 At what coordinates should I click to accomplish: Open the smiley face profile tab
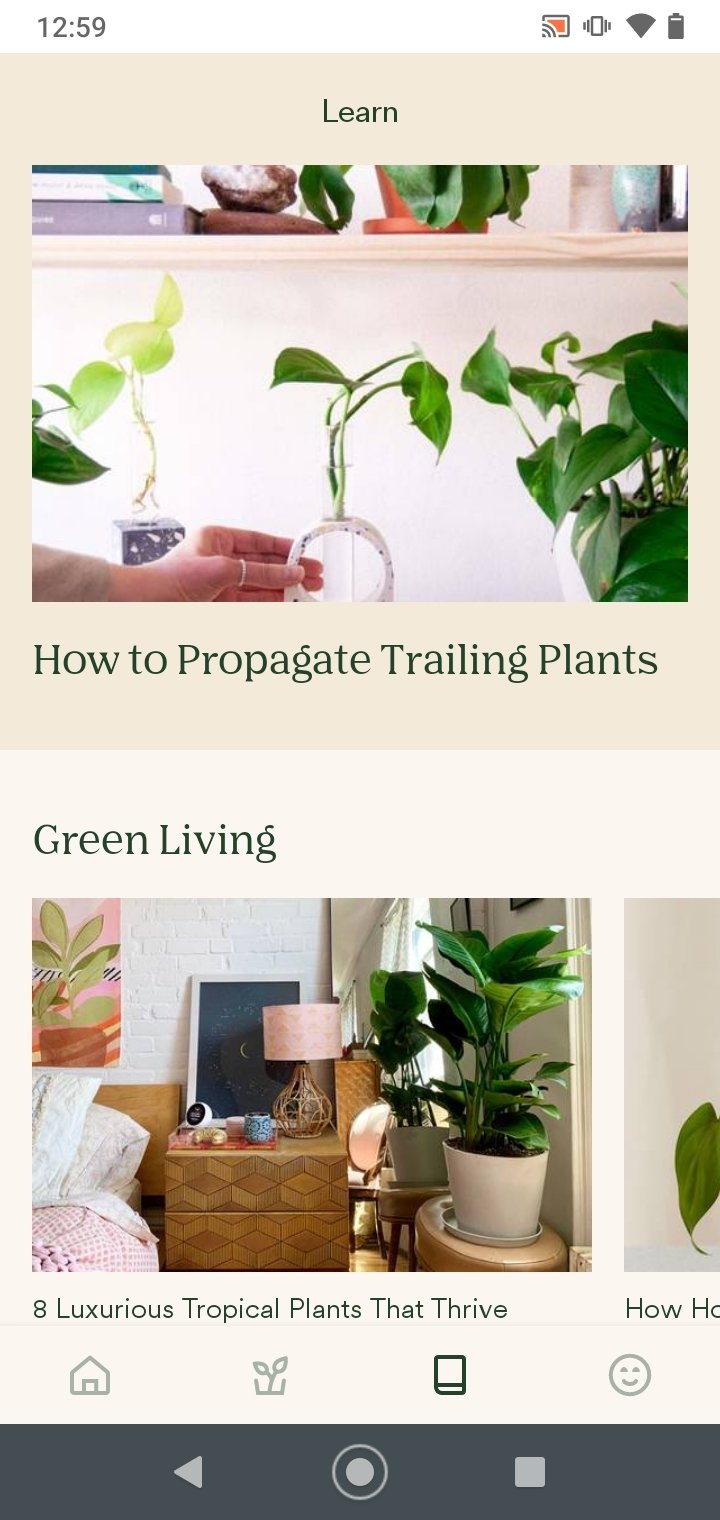coord(630,1375)
